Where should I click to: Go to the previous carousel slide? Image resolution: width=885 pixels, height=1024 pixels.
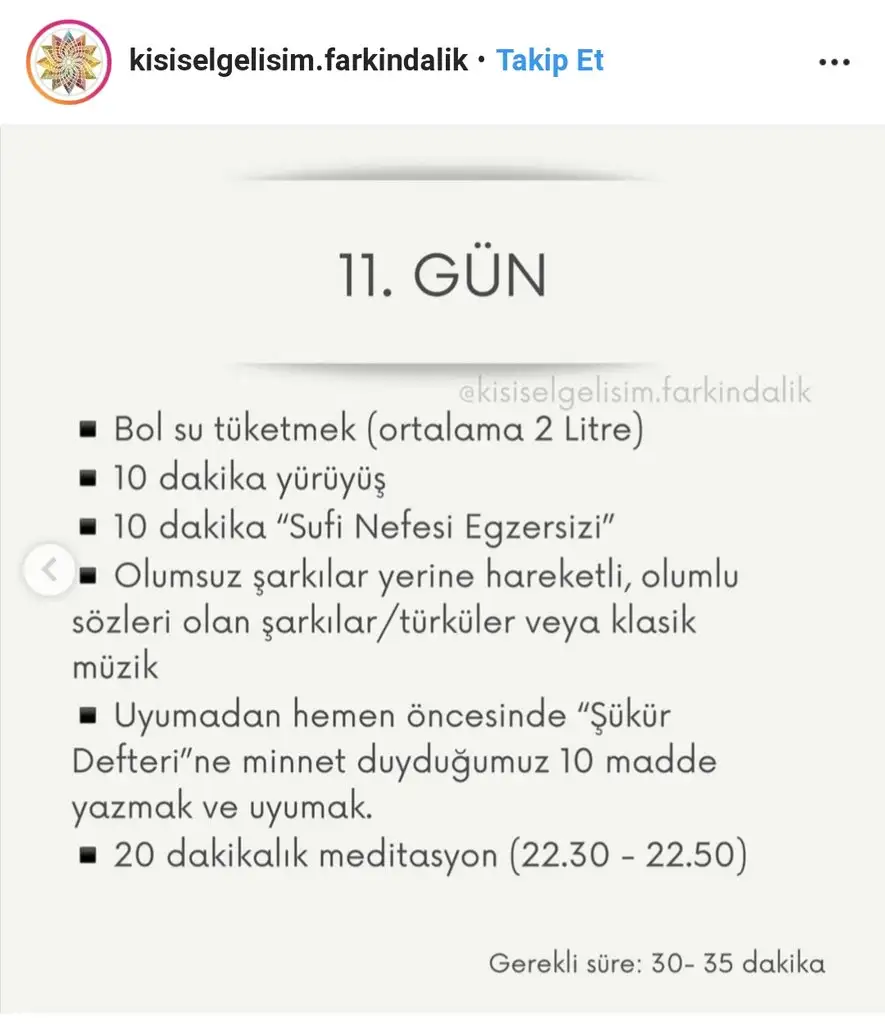(x=48, y=570)
